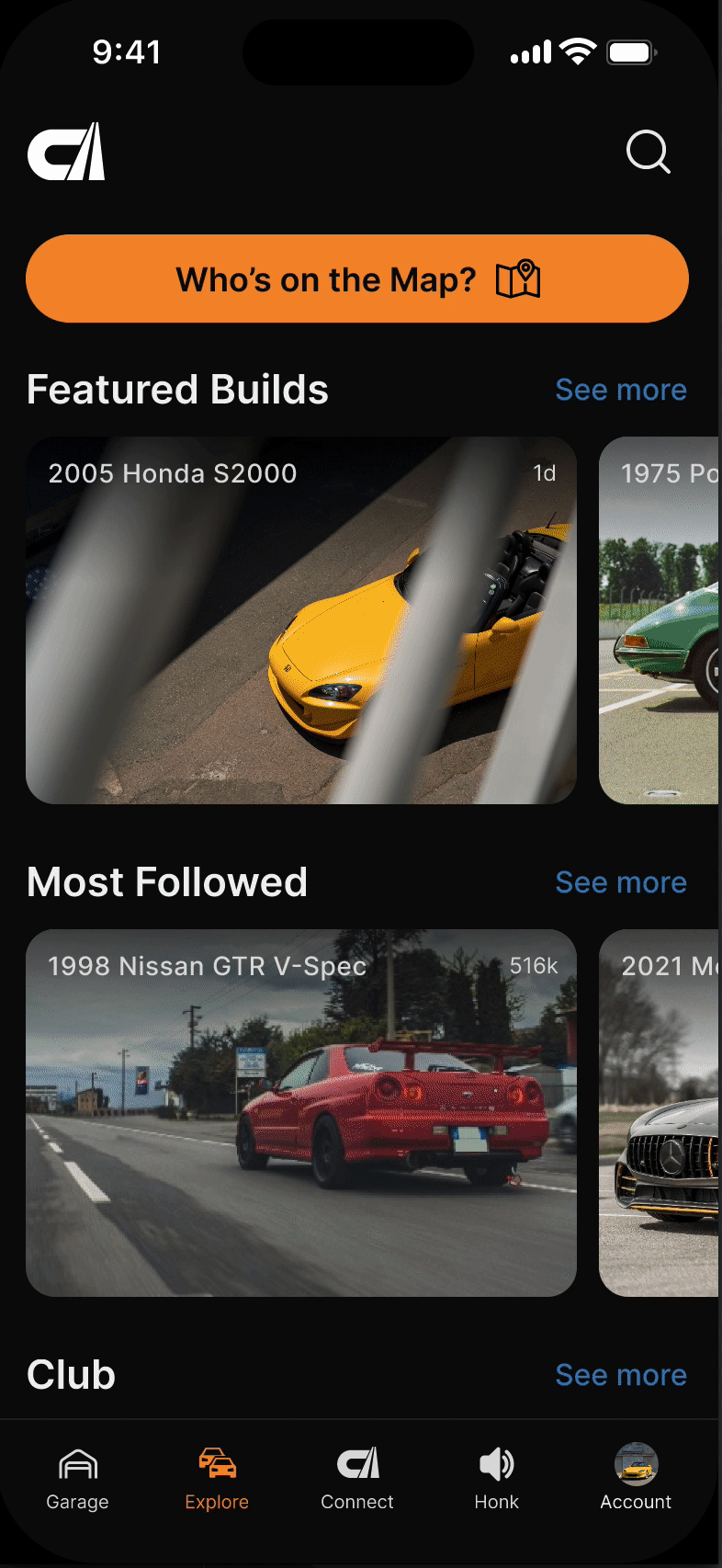
Task: Open the 1998 Nissan GTR V-Spec card
Action: [x=301, y=1113]
